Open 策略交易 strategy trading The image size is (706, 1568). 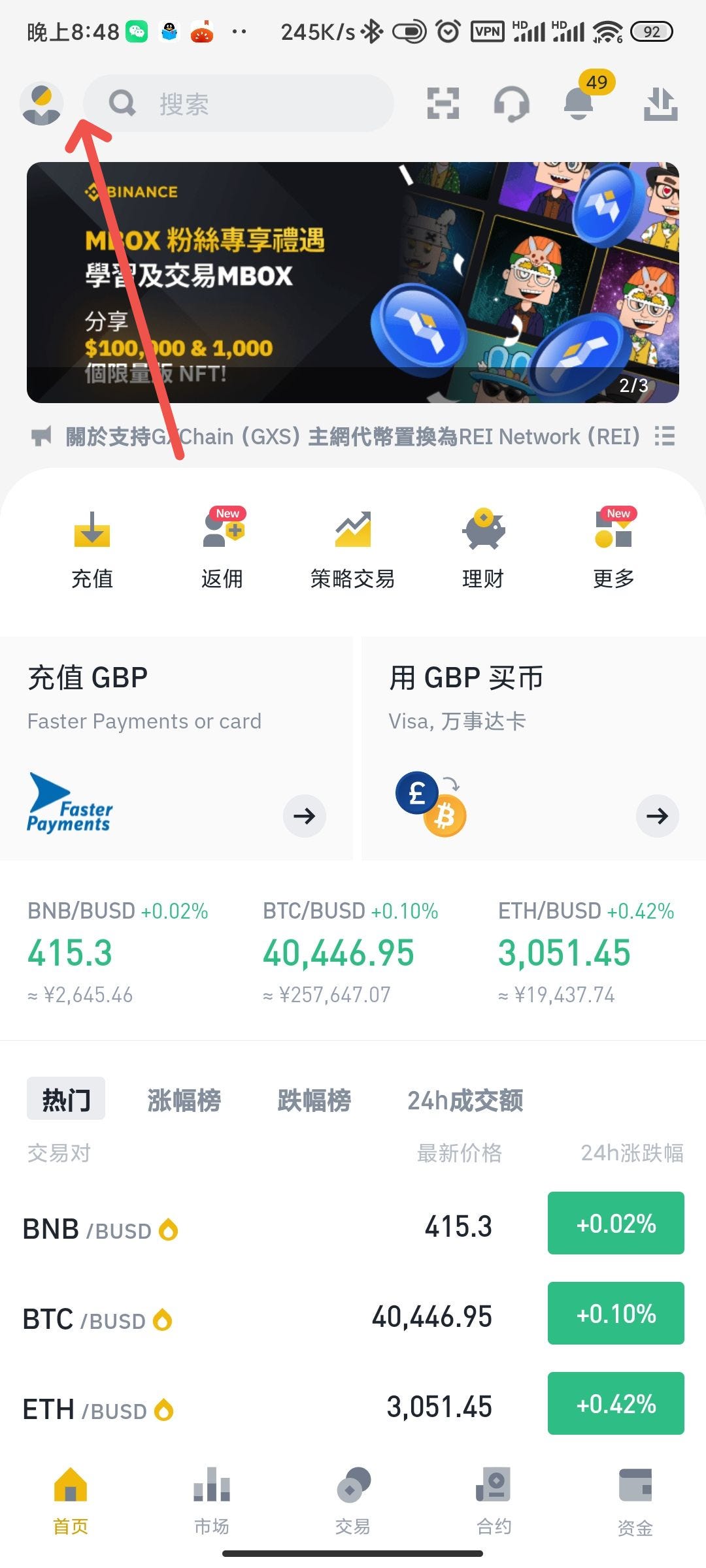(353, 550)
